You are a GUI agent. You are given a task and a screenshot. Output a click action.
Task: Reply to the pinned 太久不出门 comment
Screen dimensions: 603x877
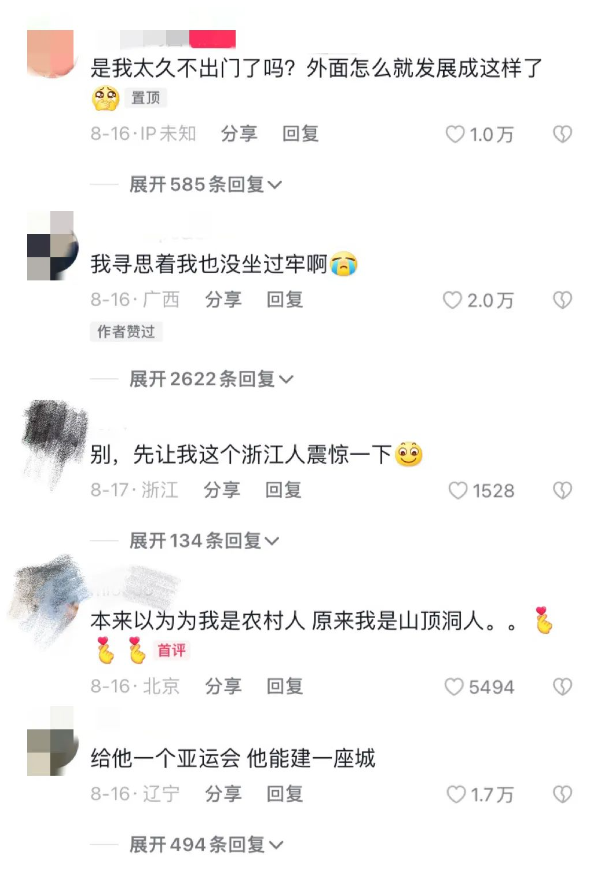coord(300,133)
